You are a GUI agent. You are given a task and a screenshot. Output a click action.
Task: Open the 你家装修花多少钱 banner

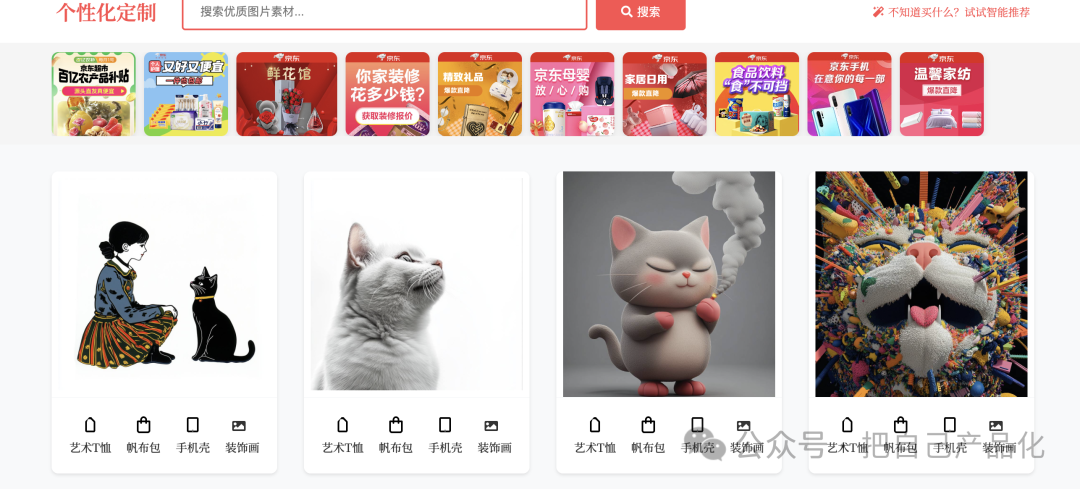387,94
